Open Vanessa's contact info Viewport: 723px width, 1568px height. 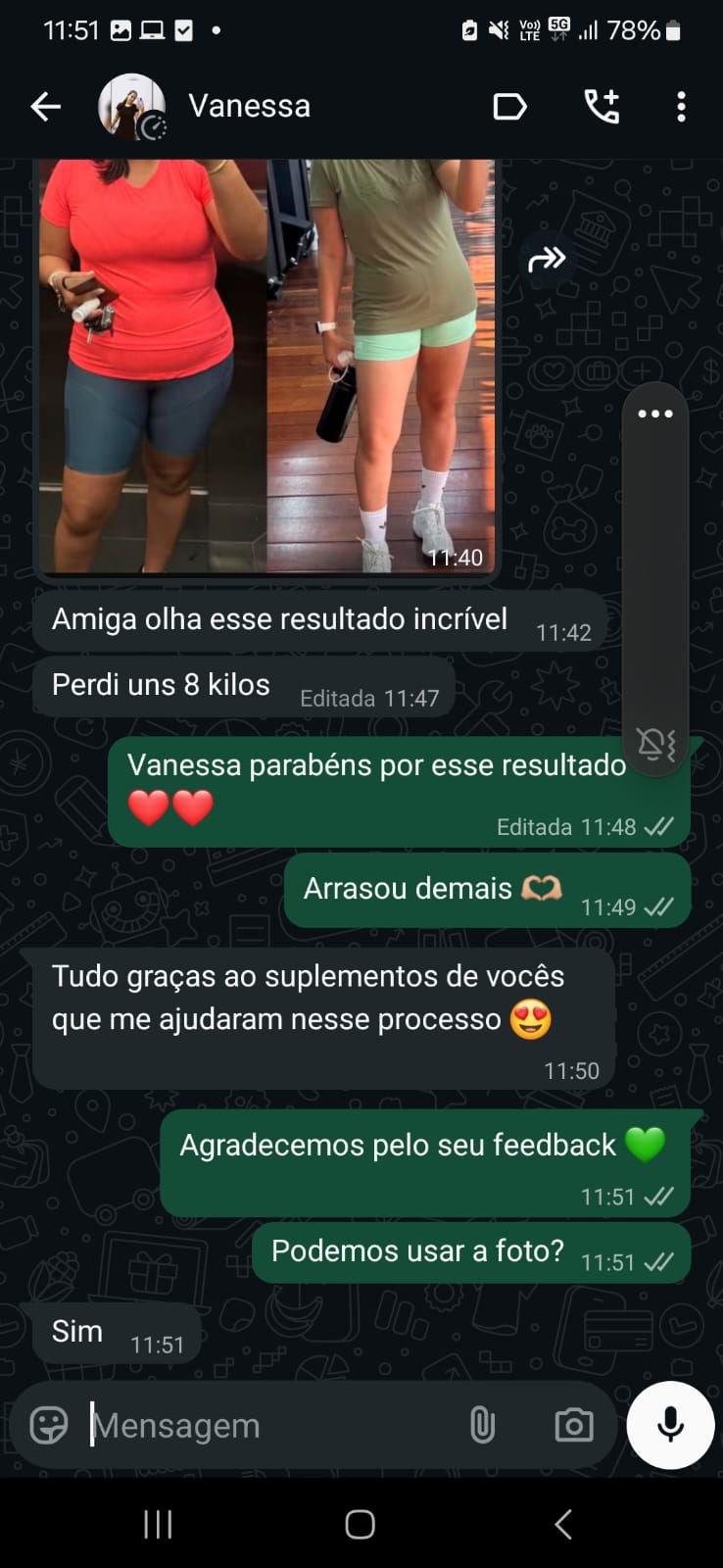tap(249, 106)
